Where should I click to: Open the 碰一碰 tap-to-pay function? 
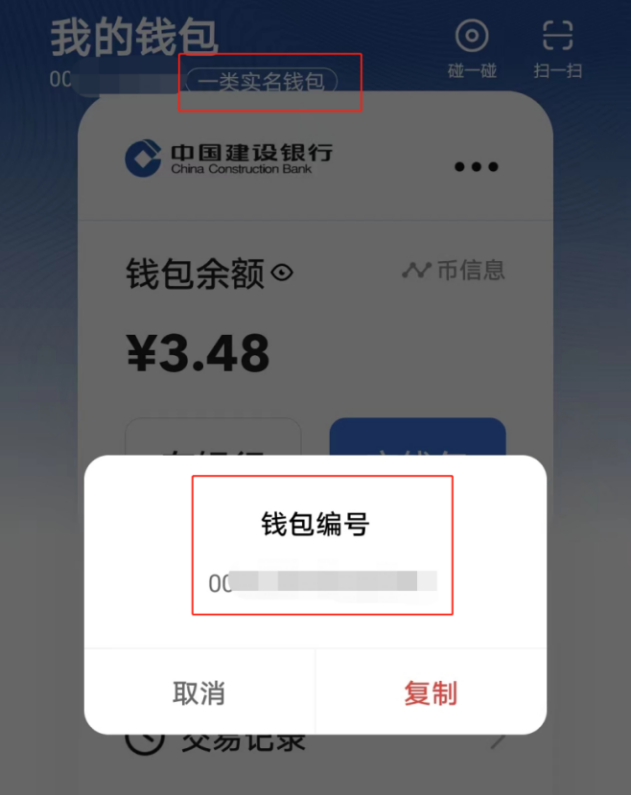(471, 48)
